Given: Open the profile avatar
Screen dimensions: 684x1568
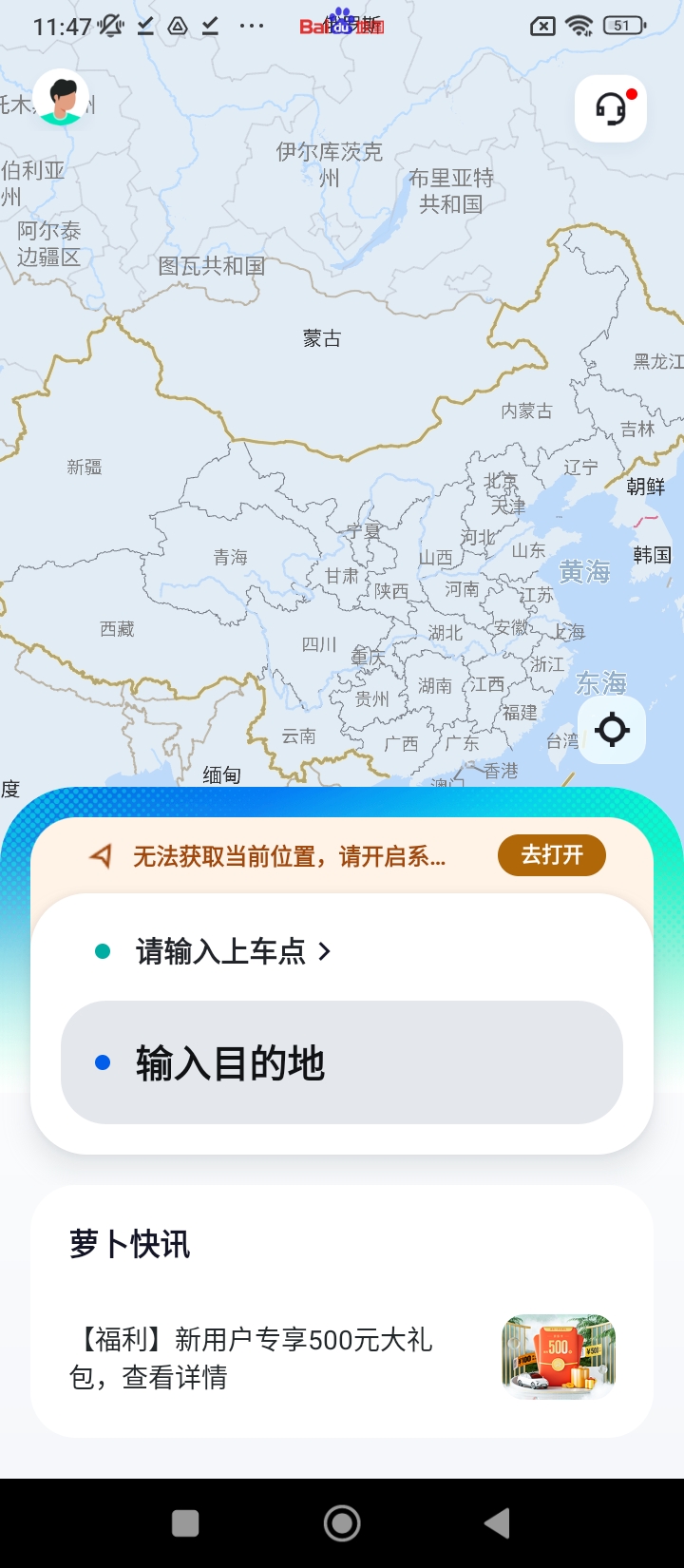Looking at the screenshot, I should [x=62, y=98].
